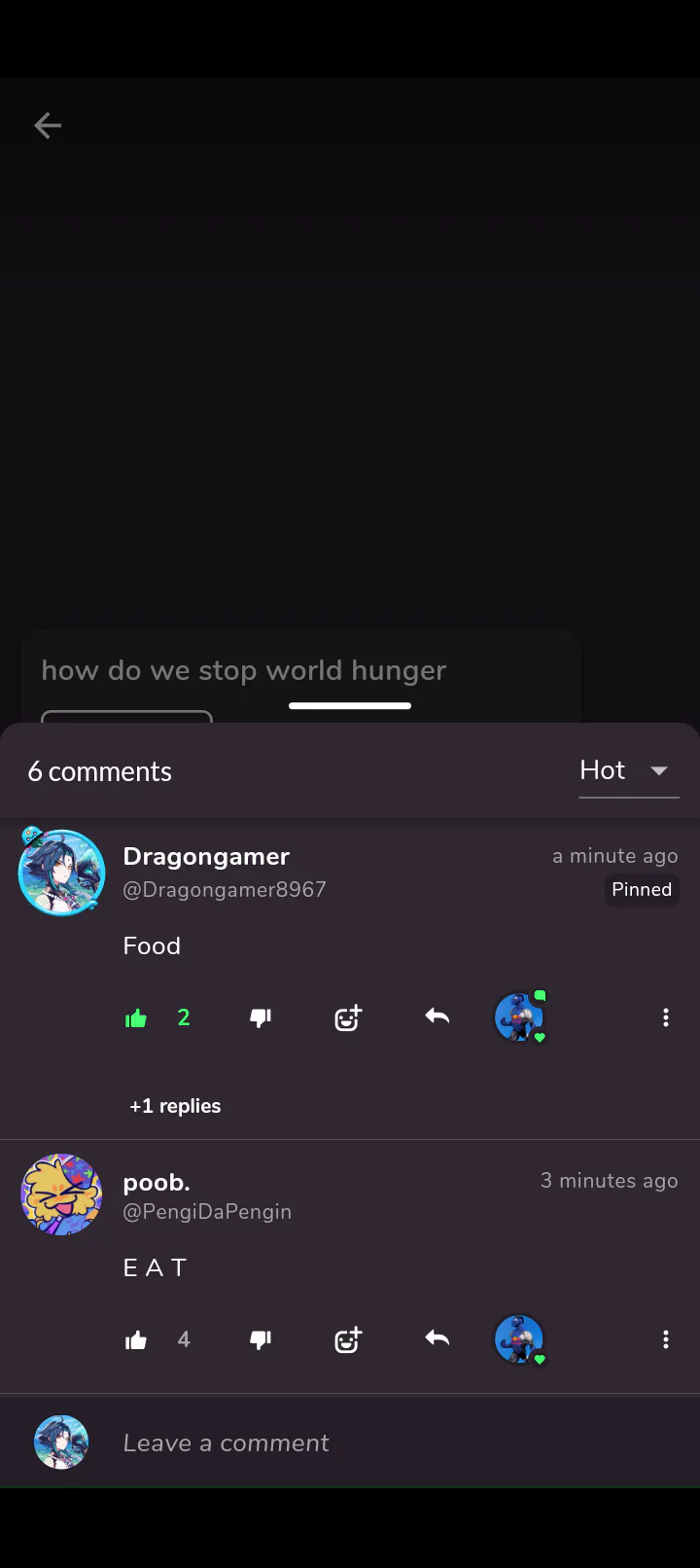Tap the Leave a comment field
700x1568 pixels.
pos(389,1443)
